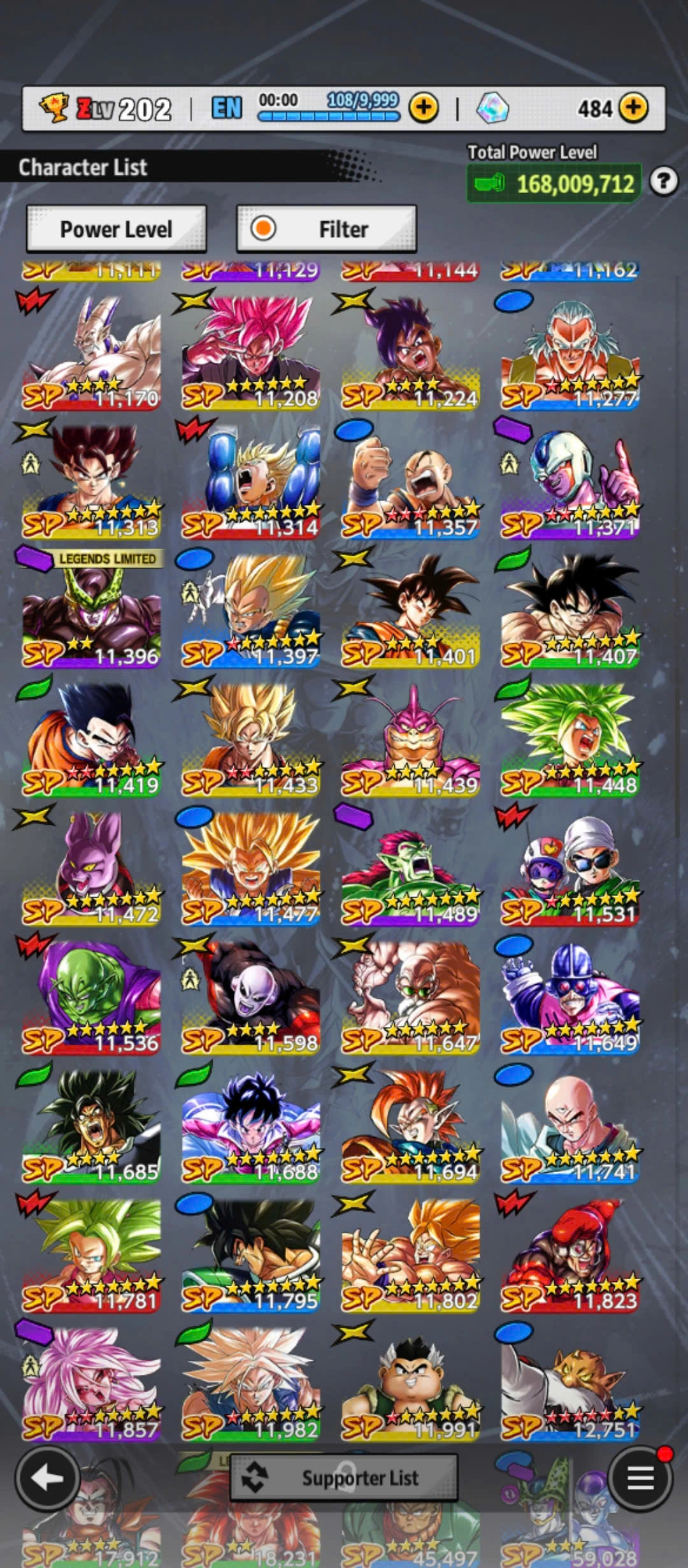Change sorting via the Power Level button

coord(116,229)
